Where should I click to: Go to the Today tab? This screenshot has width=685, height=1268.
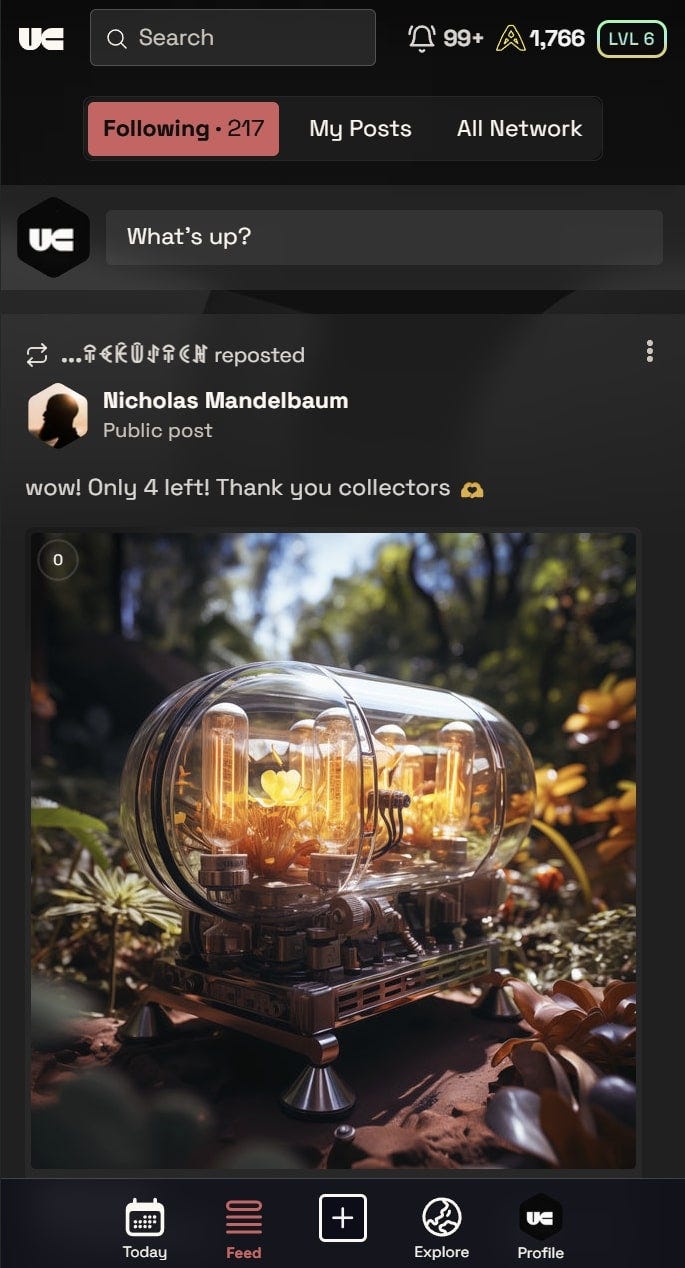tap(145, 1230)
